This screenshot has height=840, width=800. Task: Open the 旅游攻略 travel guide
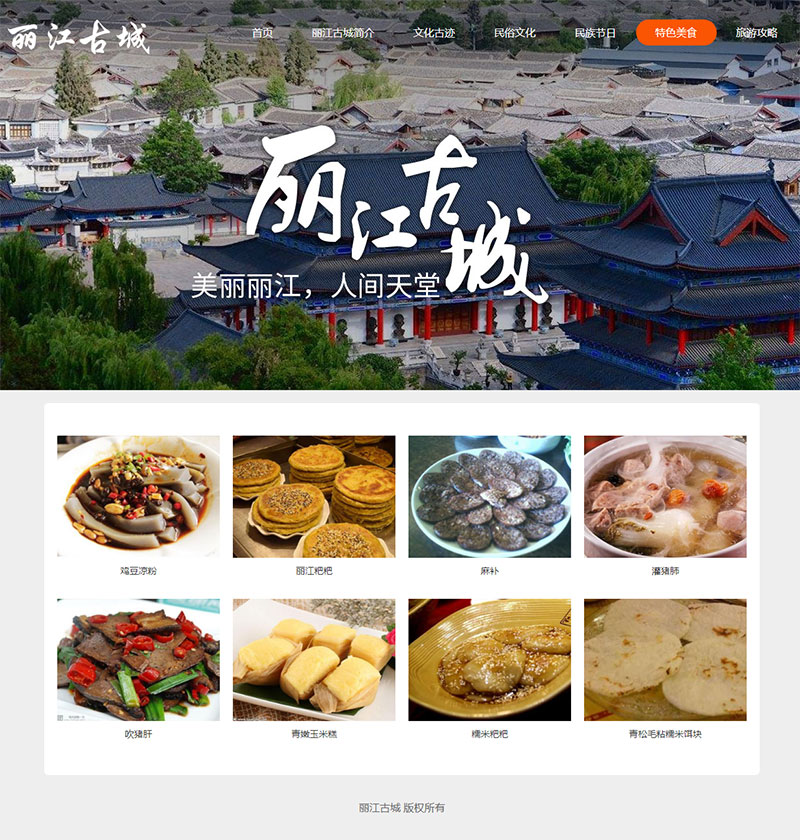[756, 33]
